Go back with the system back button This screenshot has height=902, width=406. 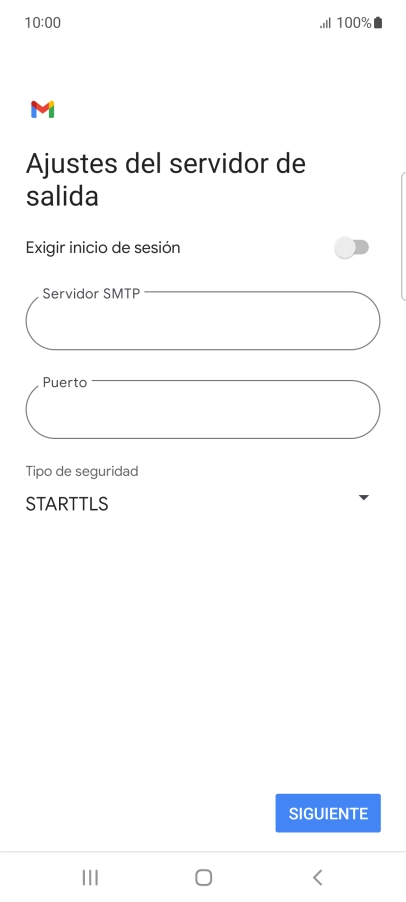coord(317,877)
